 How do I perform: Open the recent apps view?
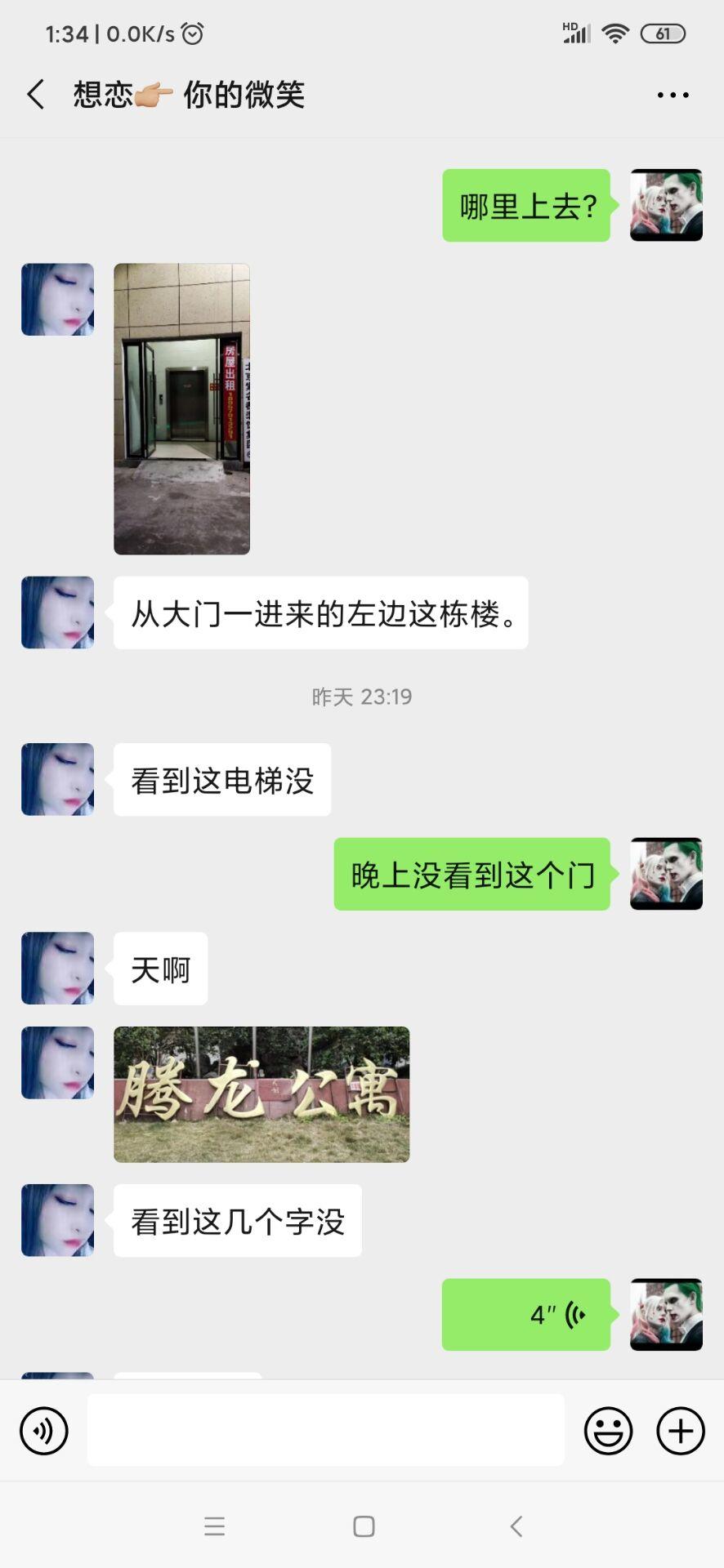214,1526
